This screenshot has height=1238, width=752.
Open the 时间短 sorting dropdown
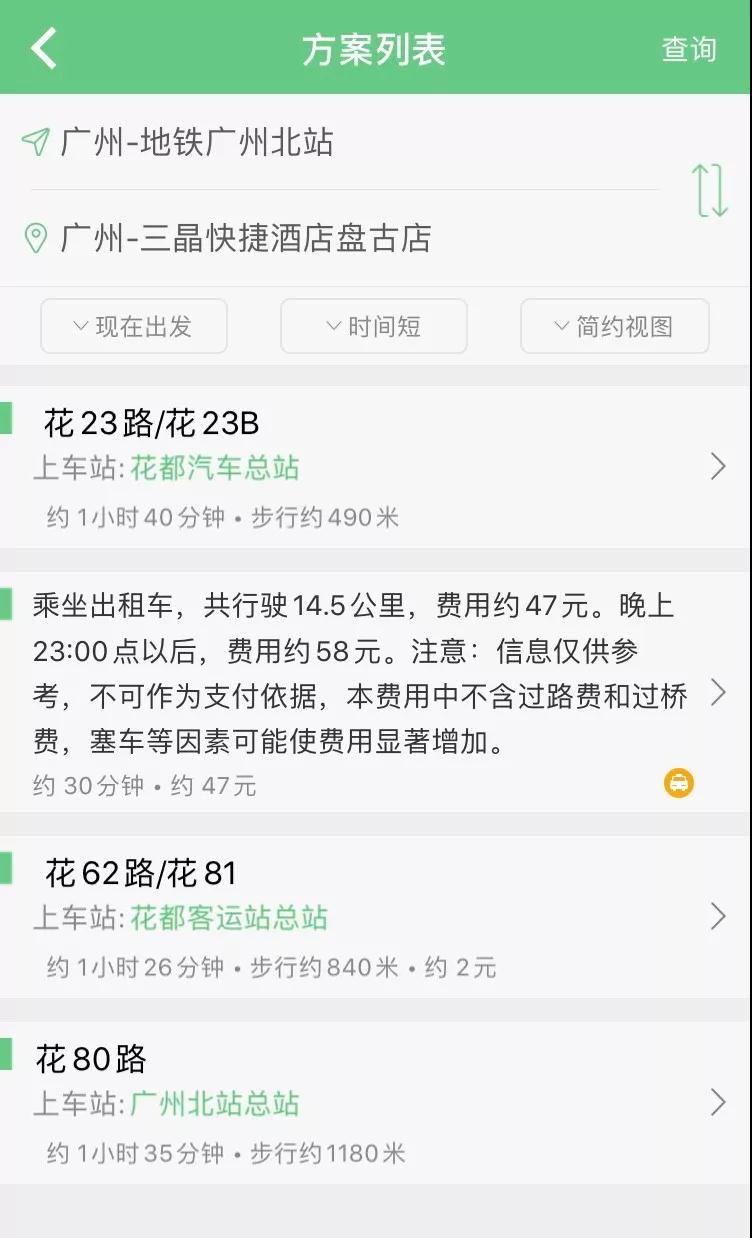pyautogui.click(x=374, y=326)
